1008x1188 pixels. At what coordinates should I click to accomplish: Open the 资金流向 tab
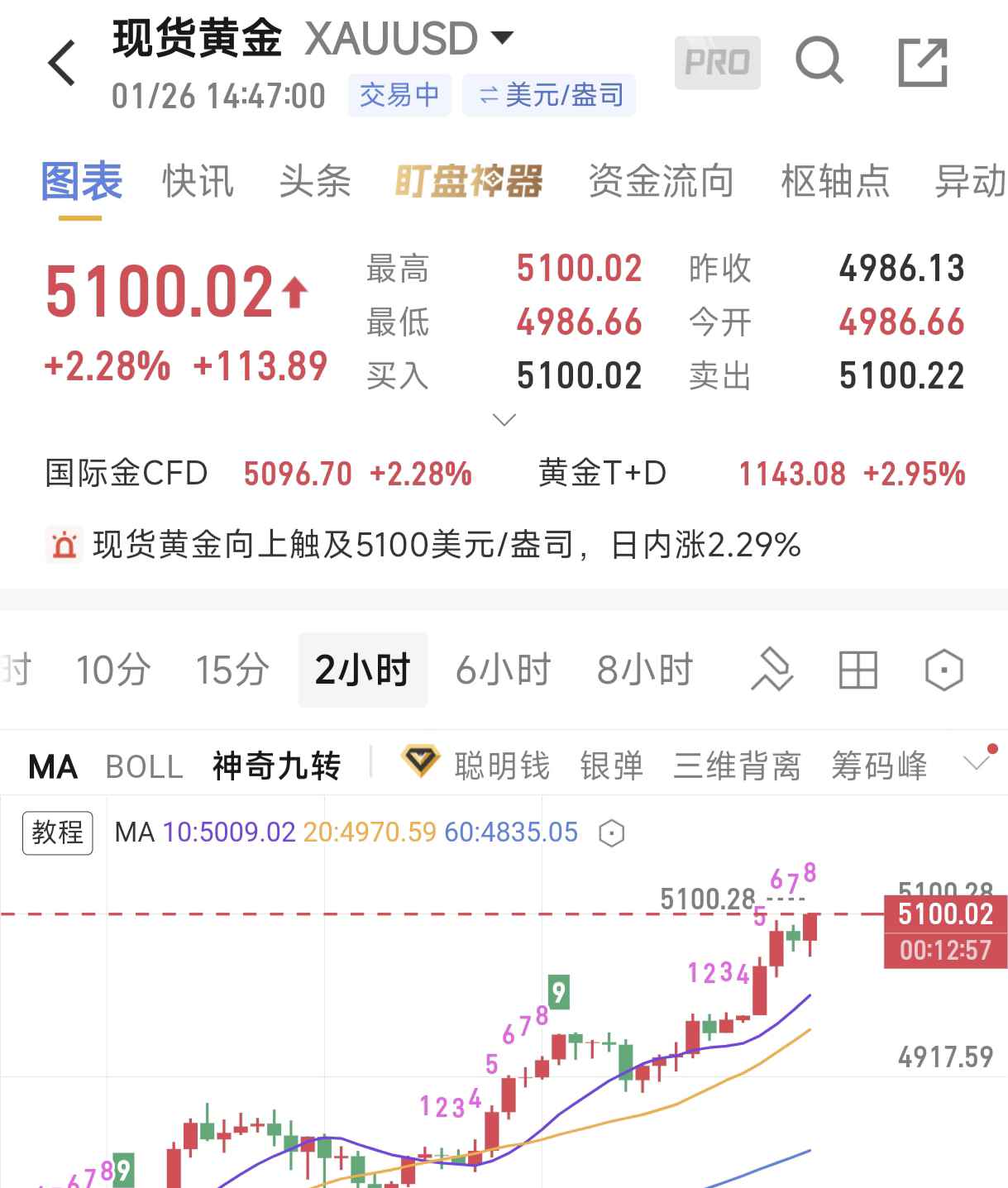[661, 182]
